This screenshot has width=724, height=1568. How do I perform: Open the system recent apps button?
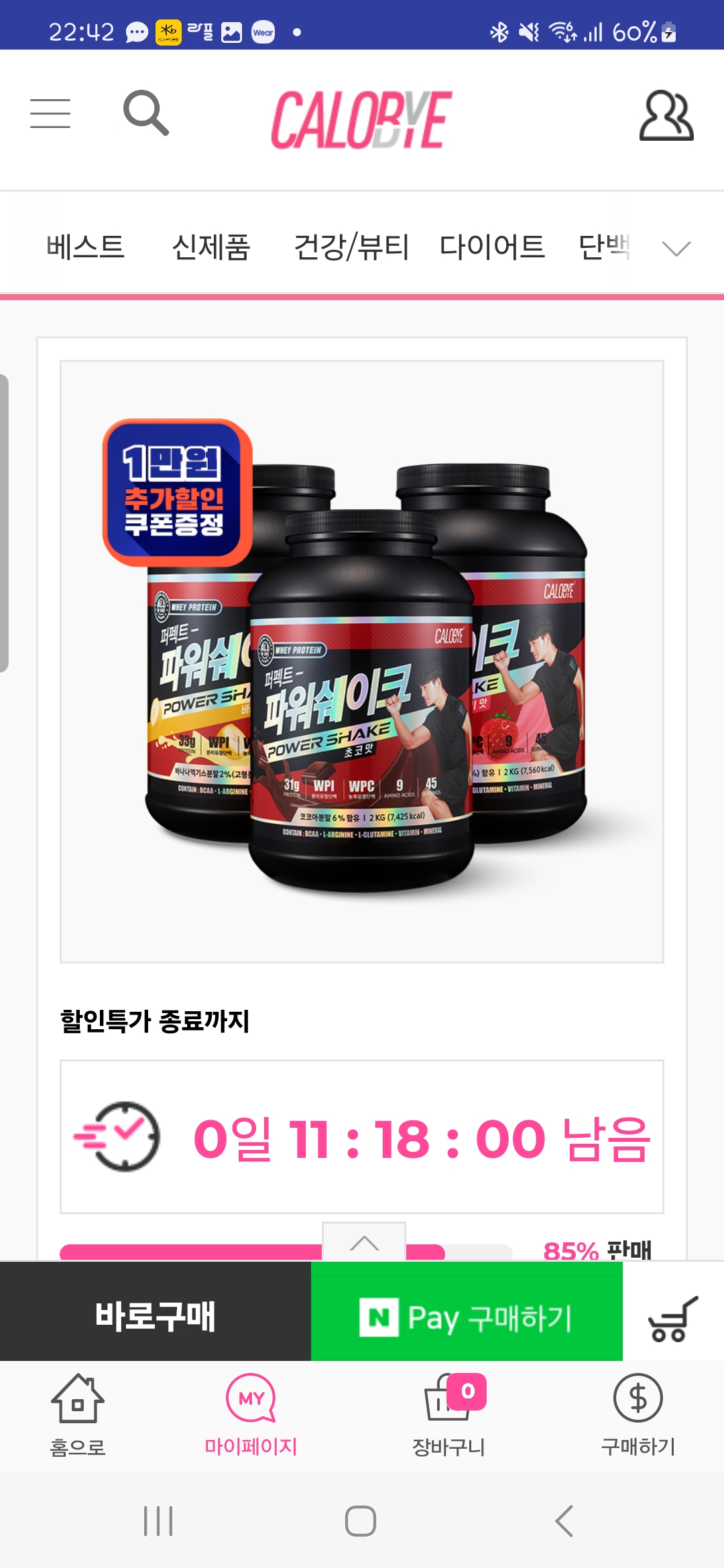pyautogui.click(x=158, y=1520)
